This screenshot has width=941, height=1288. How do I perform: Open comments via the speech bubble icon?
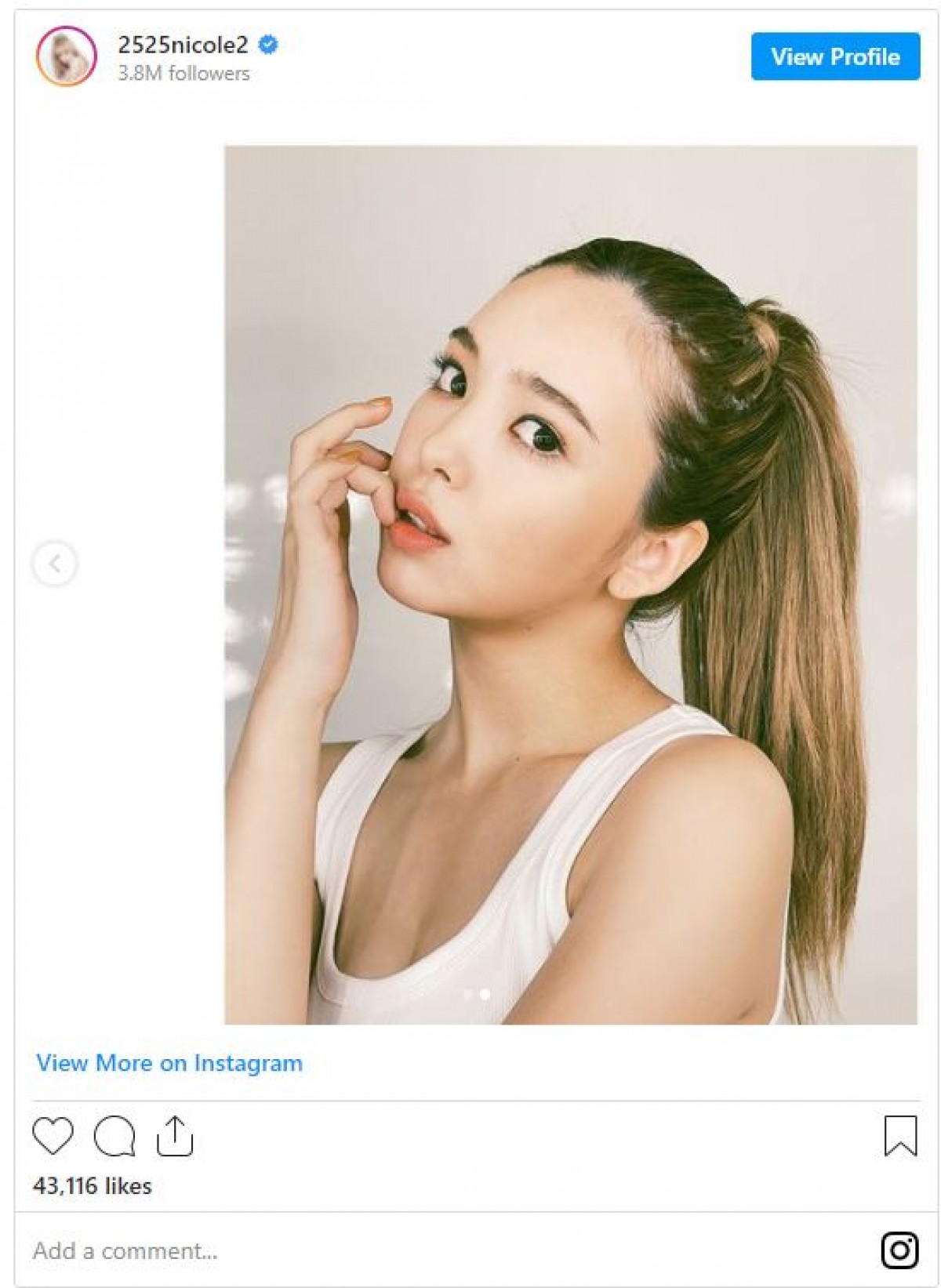point(114,1136)
